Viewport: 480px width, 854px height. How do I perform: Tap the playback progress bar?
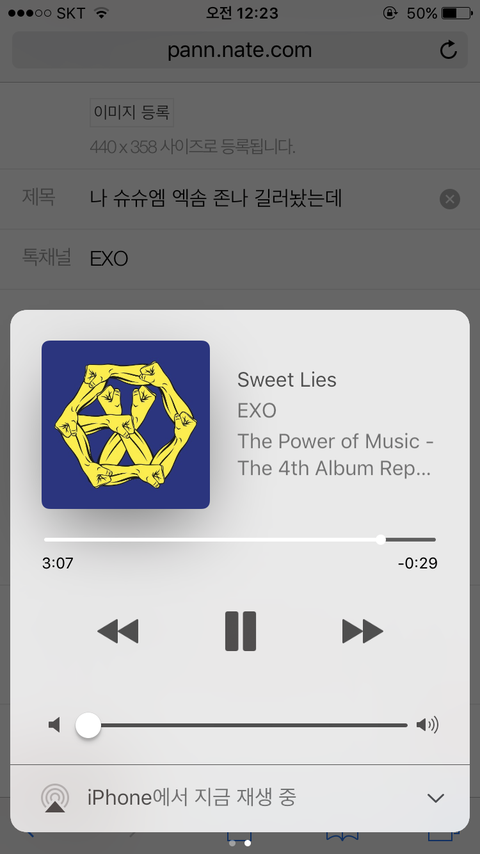click(240, 540)
